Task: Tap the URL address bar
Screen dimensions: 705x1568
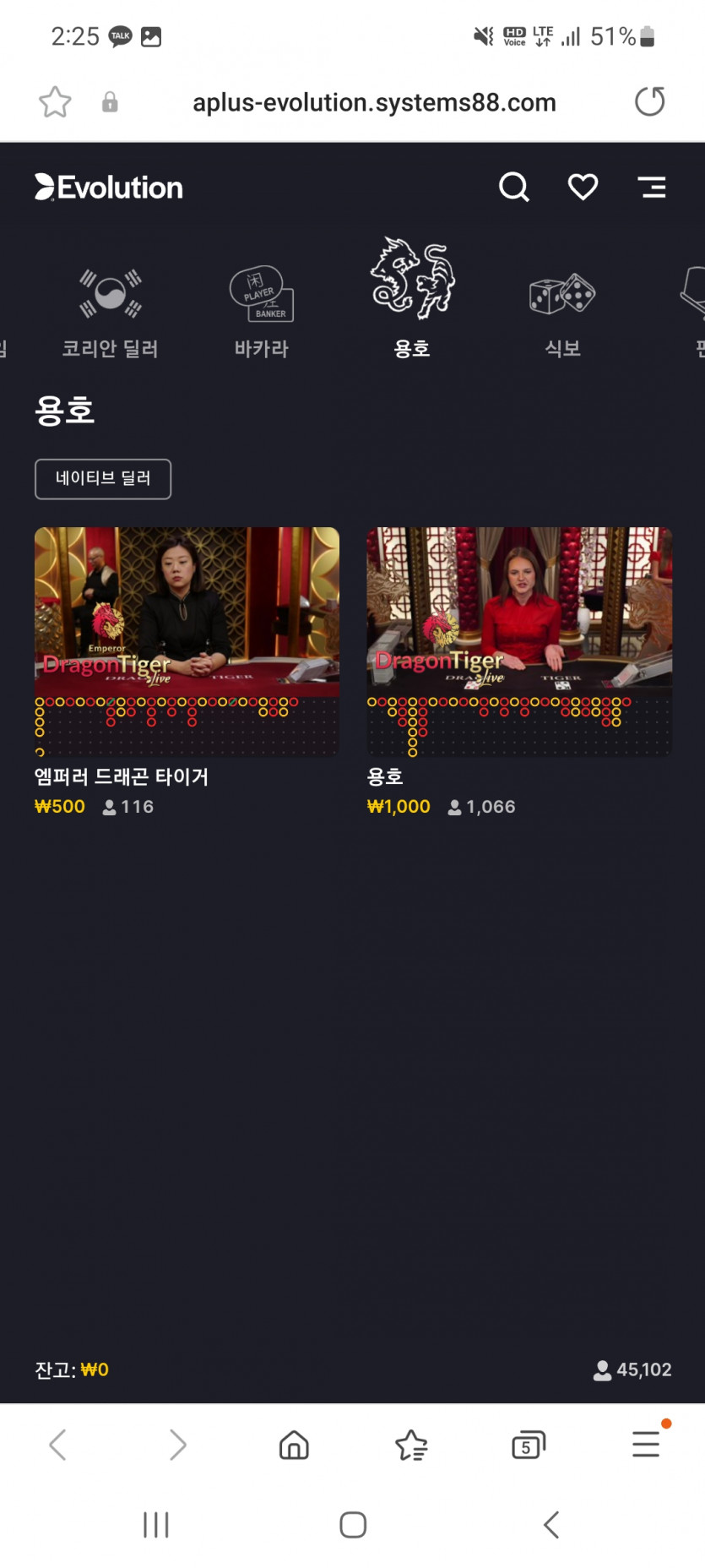Action: click(374, 102)
